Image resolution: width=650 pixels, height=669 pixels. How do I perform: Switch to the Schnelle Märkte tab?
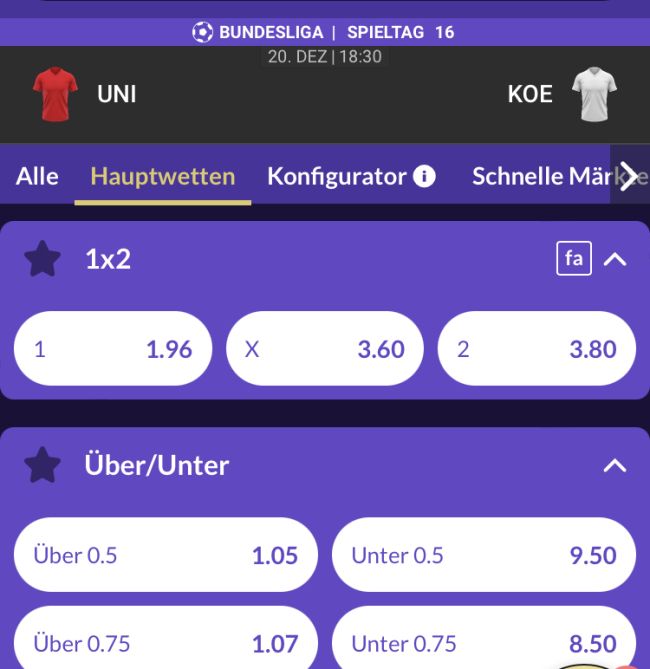[x=540, y=176]
